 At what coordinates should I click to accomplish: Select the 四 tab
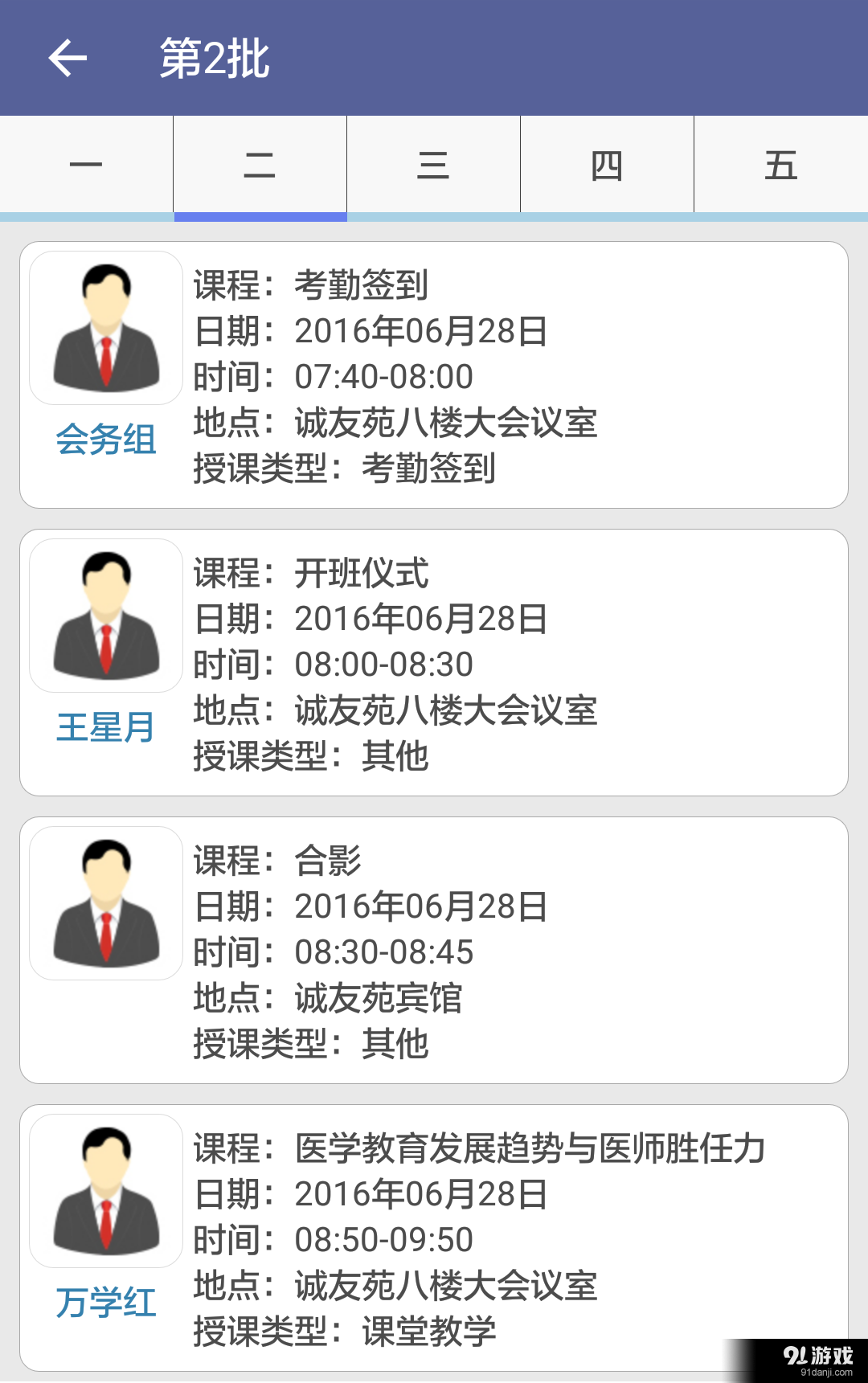[x=607, y=165]
